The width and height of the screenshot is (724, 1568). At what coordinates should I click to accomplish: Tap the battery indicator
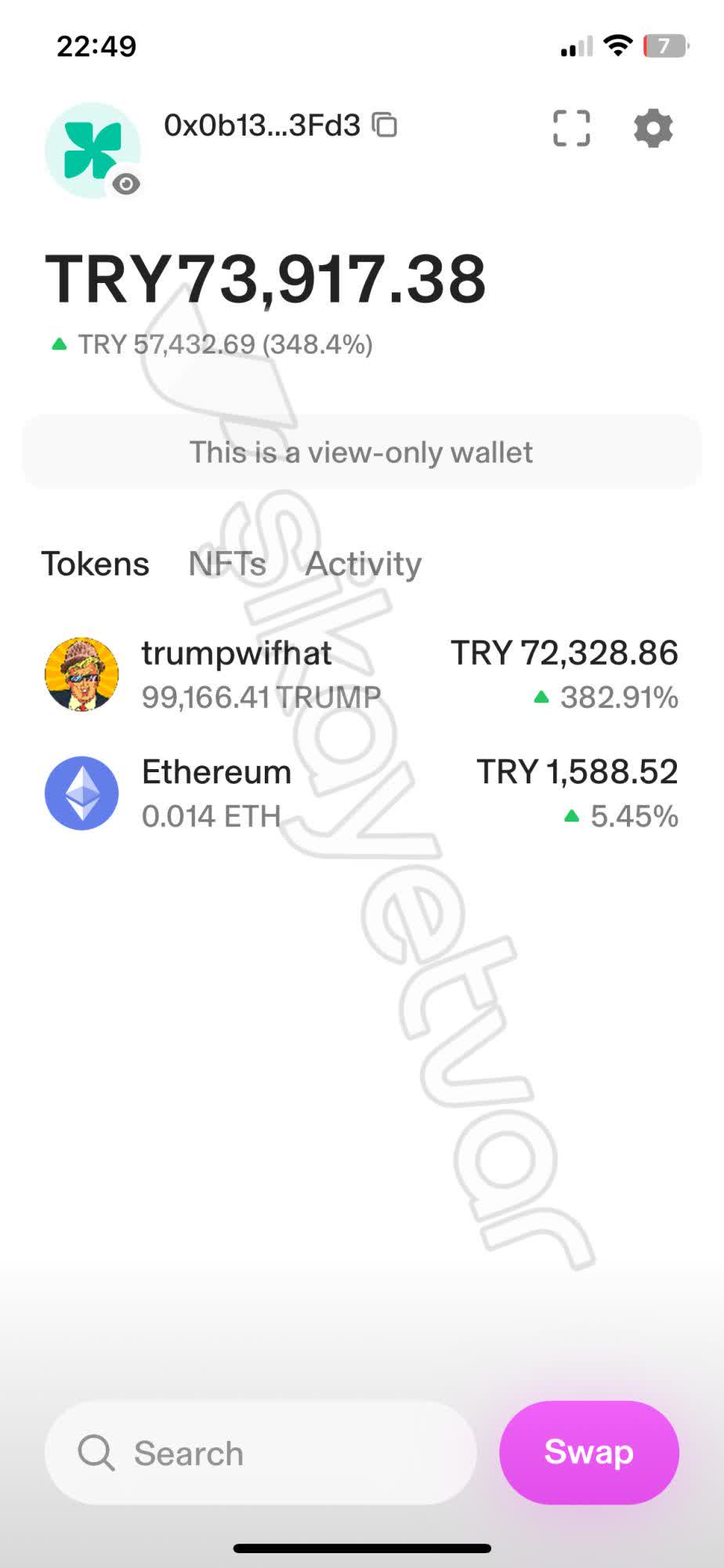[664, 45]
